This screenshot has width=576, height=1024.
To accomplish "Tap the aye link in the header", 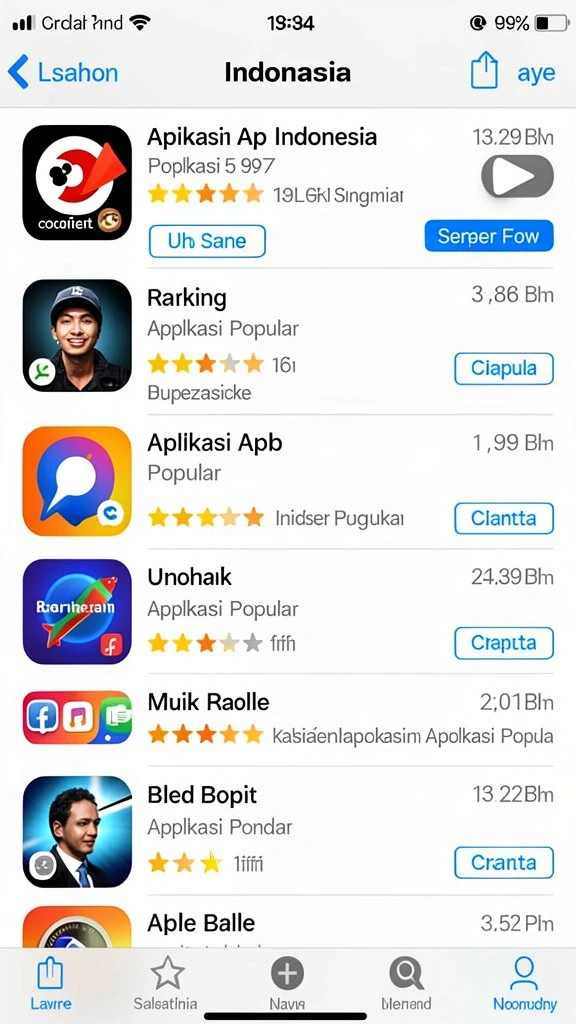I will pyautogui.click(x=536, y=73).
